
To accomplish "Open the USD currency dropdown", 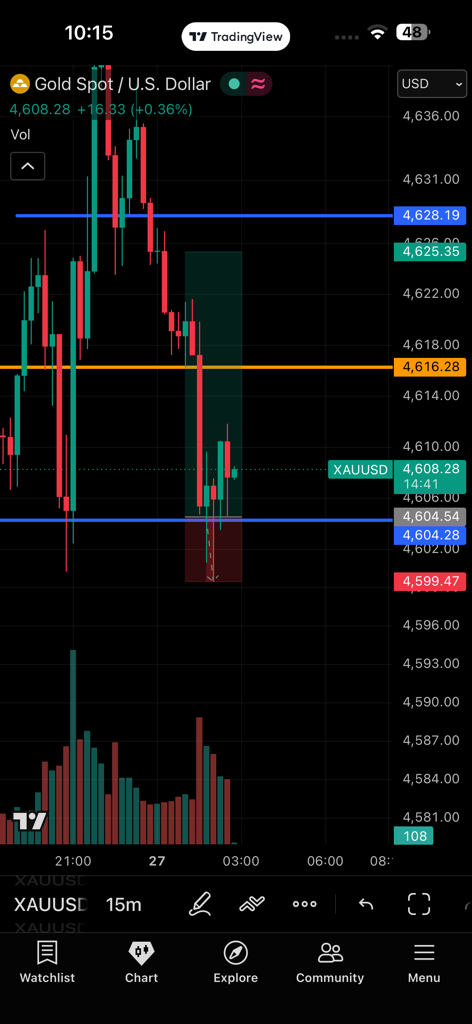I will coord(432,84).
